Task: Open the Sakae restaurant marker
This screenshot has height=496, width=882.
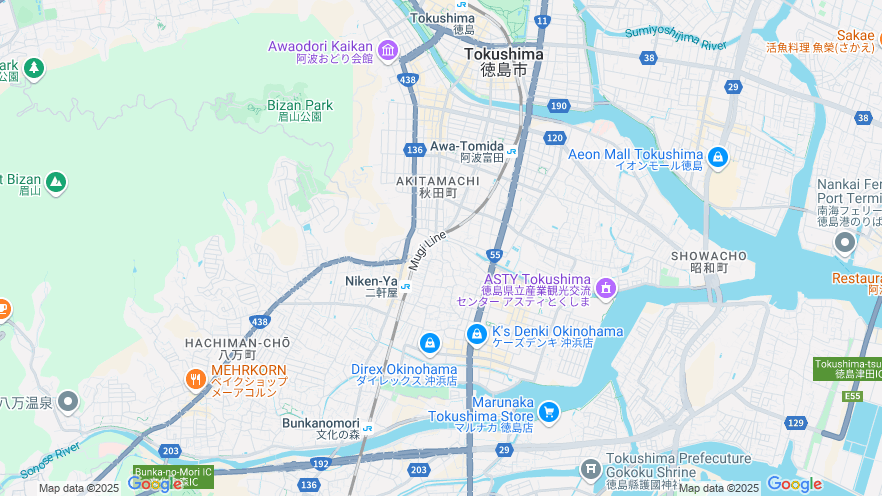Action: tap(877, 40)
